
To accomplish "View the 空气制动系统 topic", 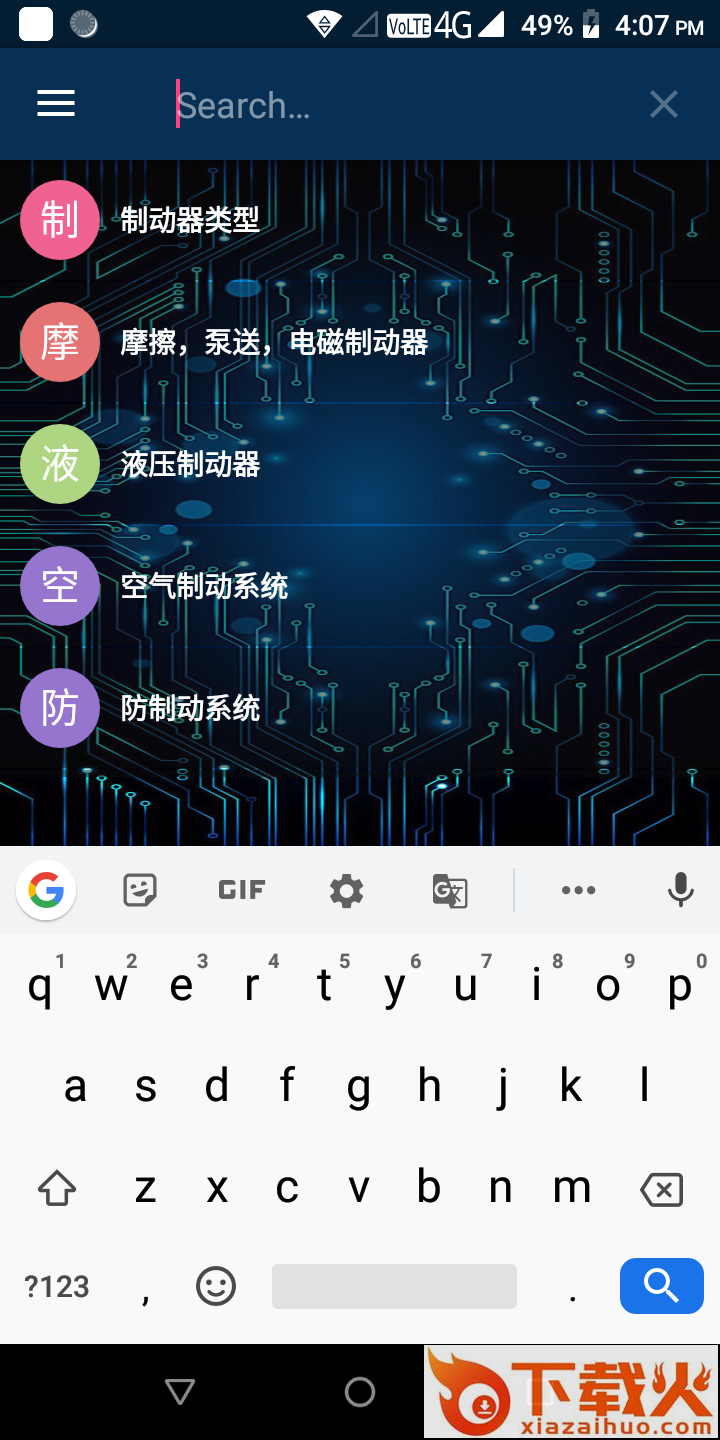I will 204,586.
